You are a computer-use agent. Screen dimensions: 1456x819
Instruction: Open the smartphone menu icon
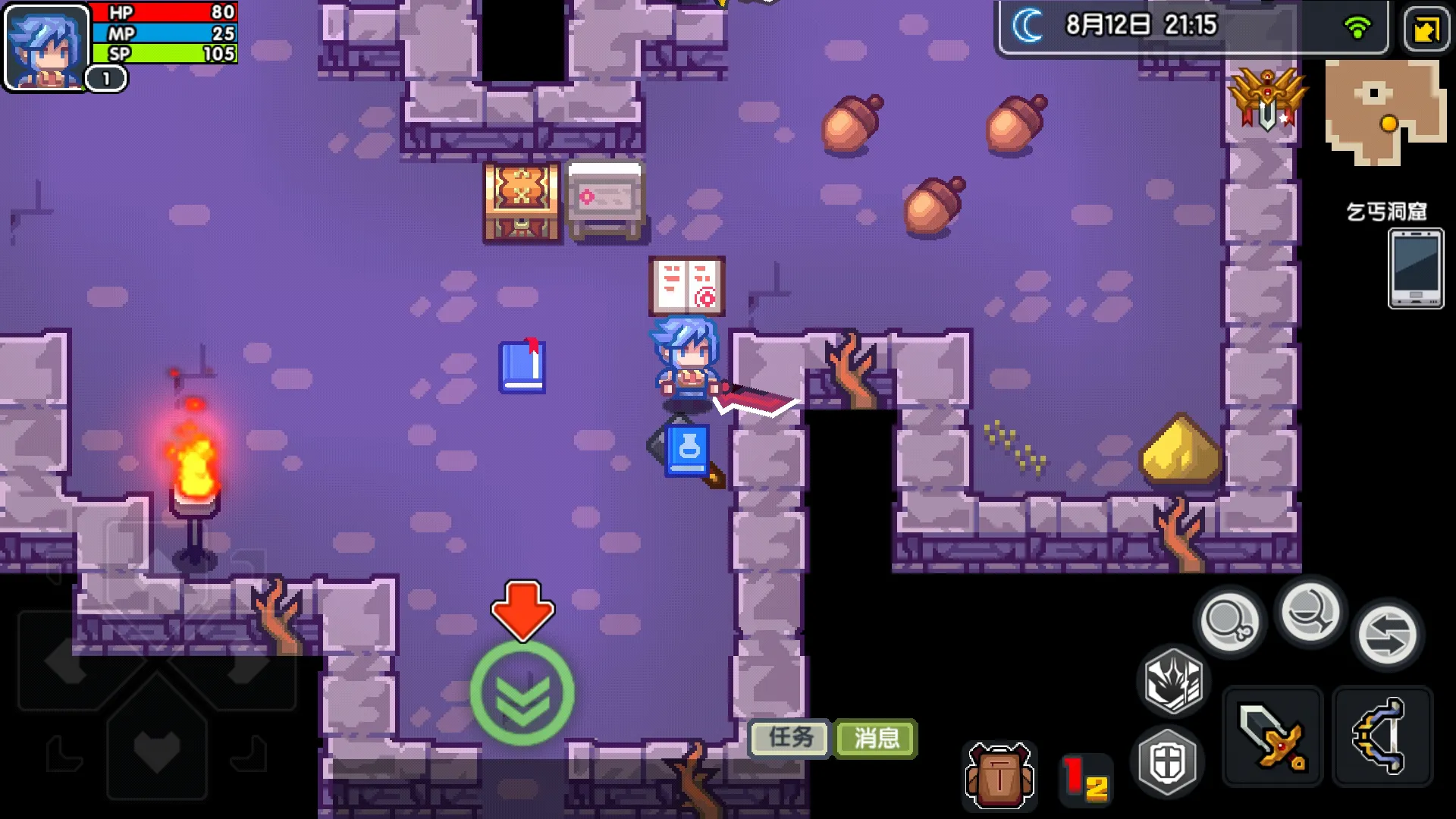1415,269
